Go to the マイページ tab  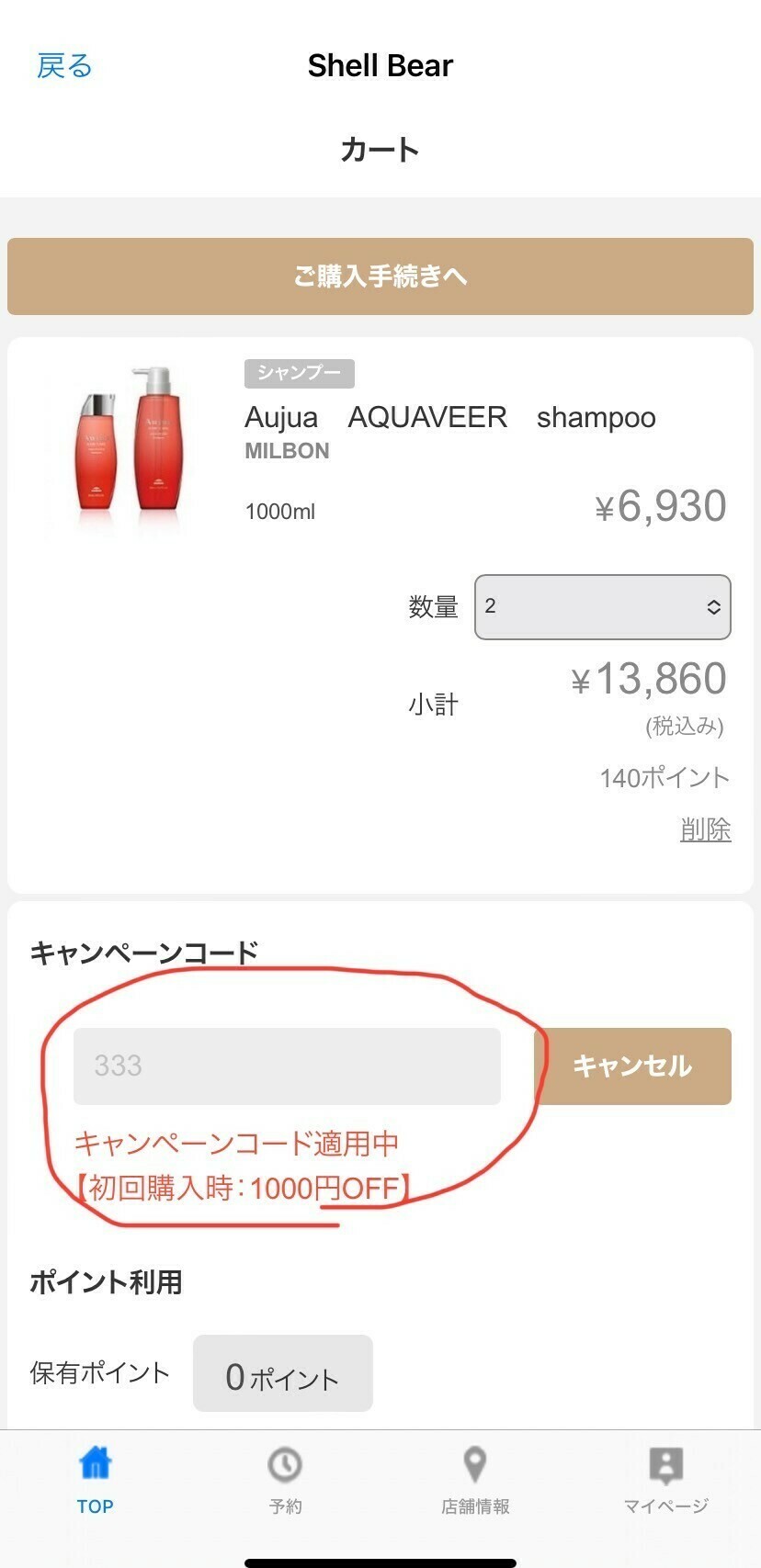click(x=666, y=1480)
